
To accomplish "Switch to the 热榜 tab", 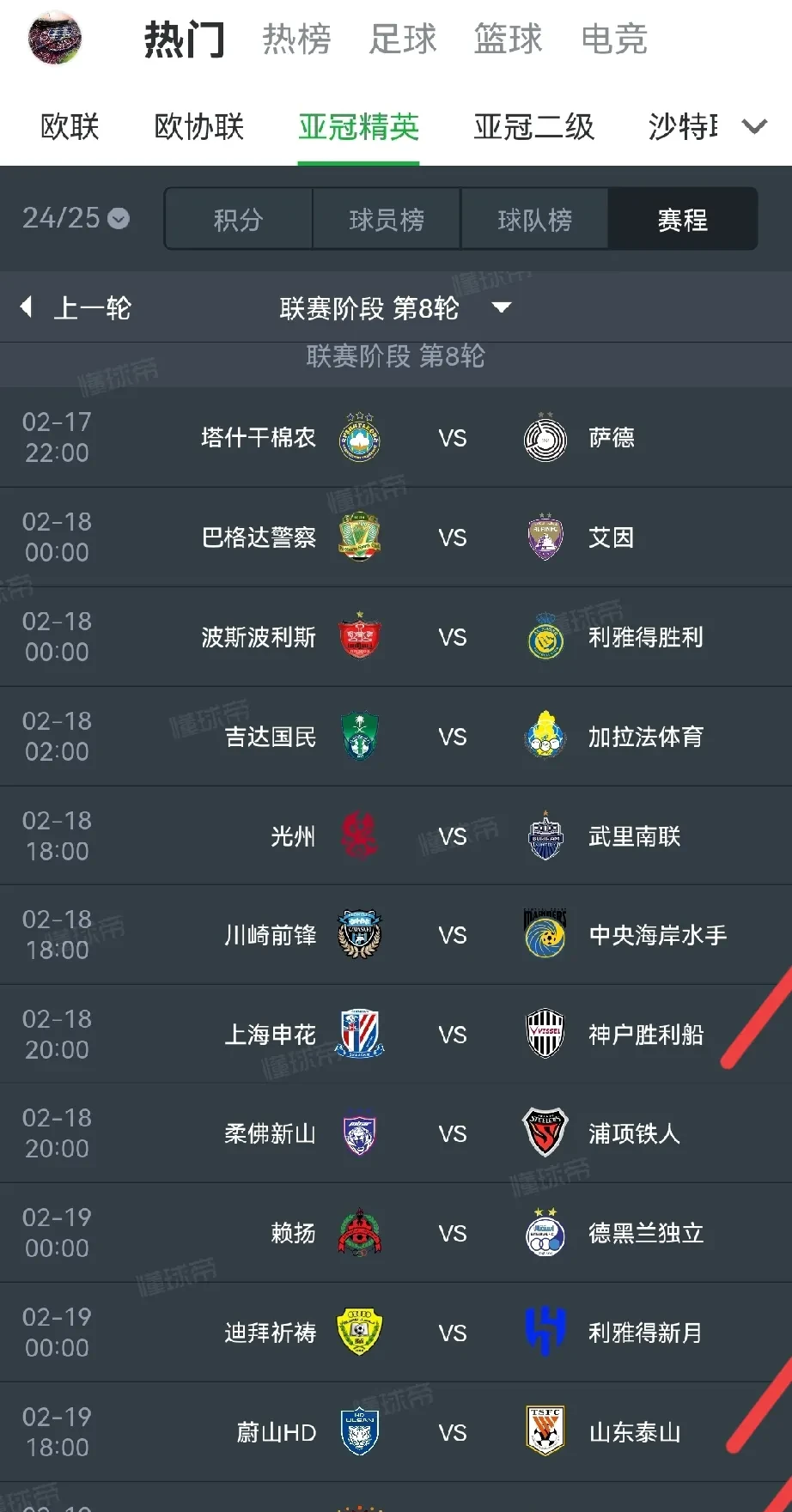I will [x=296, y=39].
